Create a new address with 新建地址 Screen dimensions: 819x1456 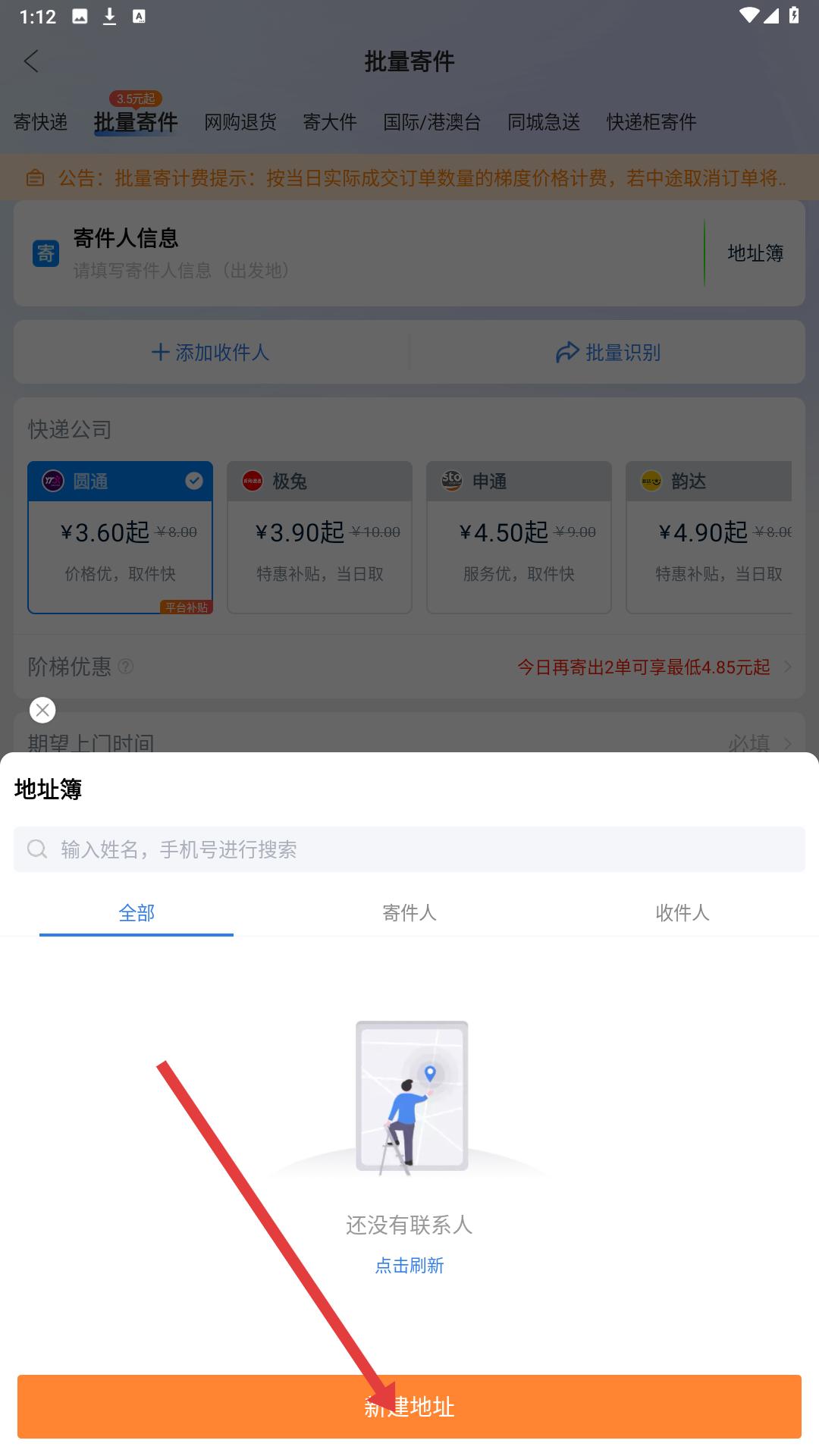409,1406
